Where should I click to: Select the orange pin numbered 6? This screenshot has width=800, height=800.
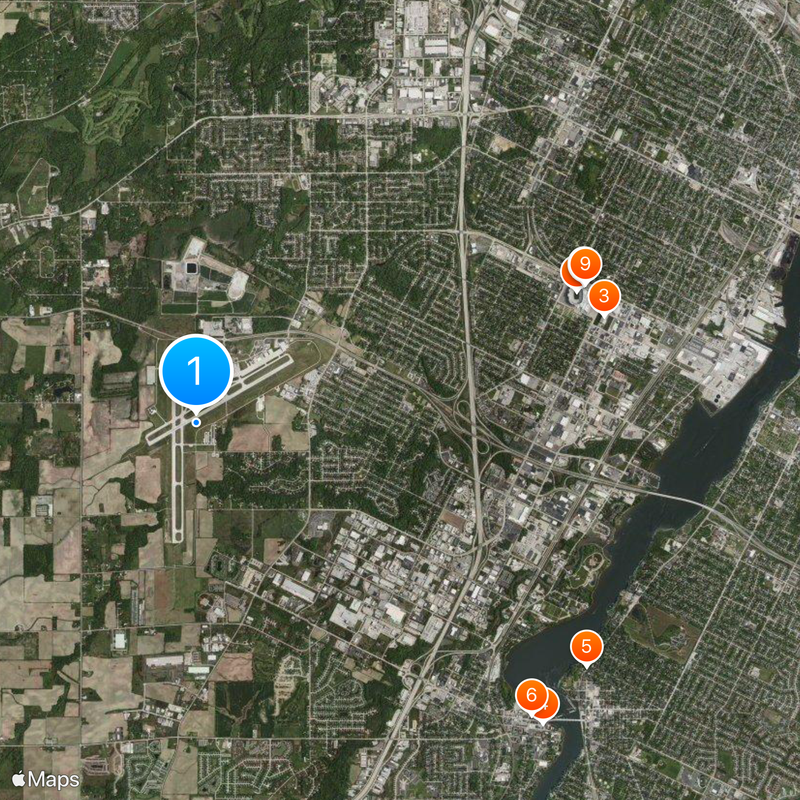[x=530, y=695]
